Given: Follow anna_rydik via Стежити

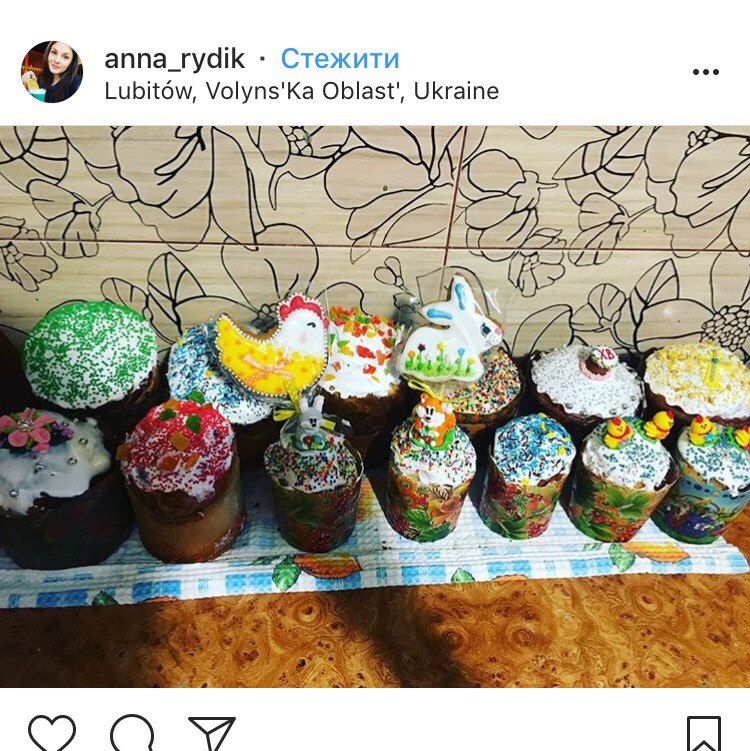Looking at the screenshot, I should [x=339, y=58].
